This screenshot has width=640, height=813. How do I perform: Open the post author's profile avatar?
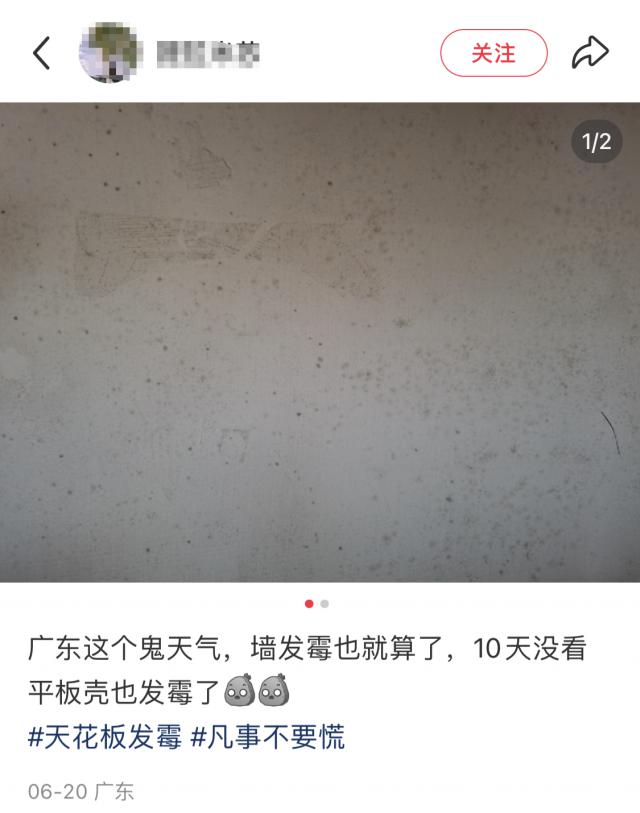click(x=108, y=53)
